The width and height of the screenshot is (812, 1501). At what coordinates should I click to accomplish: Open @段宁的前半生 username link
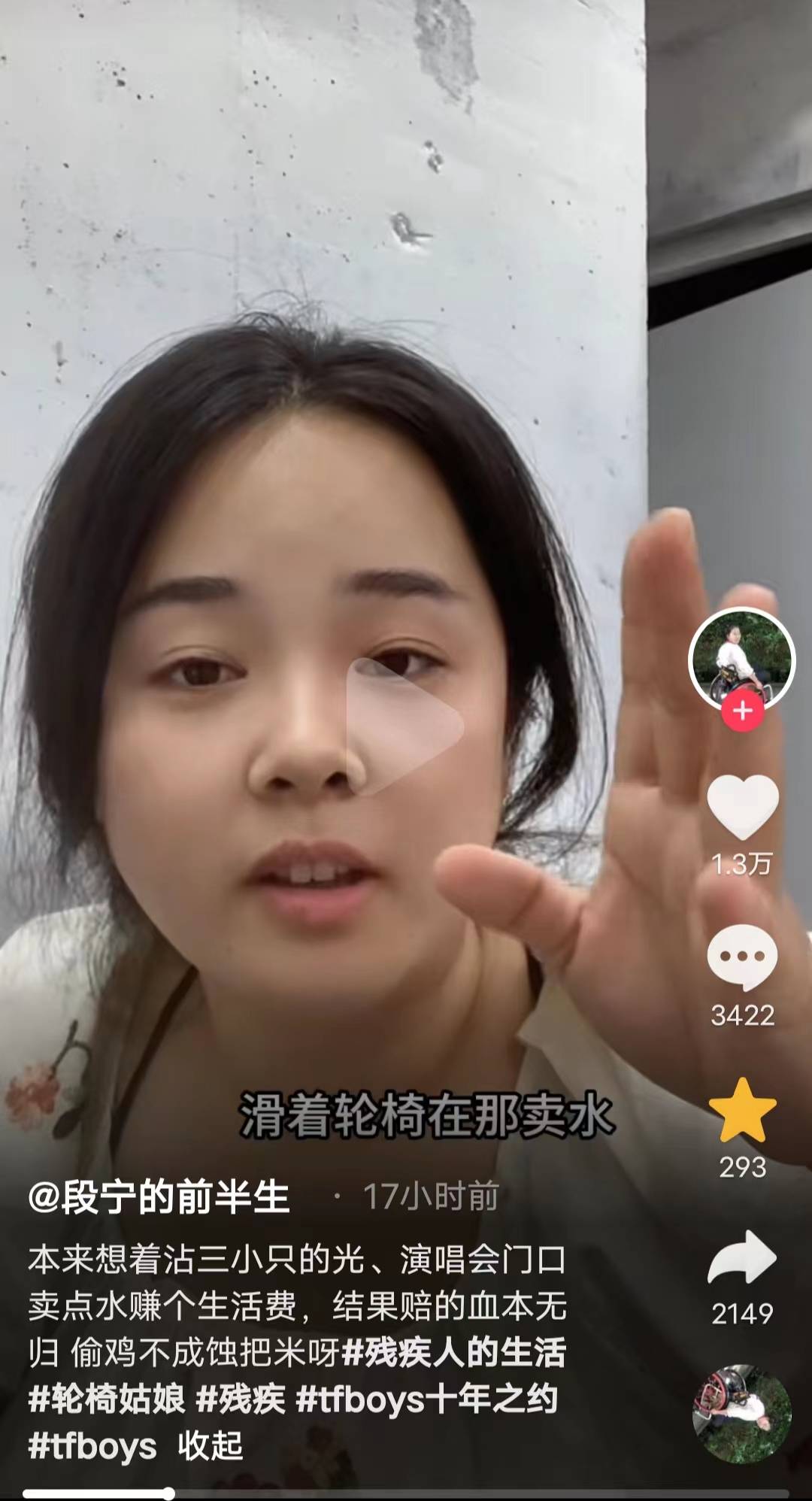point(159,1197)
